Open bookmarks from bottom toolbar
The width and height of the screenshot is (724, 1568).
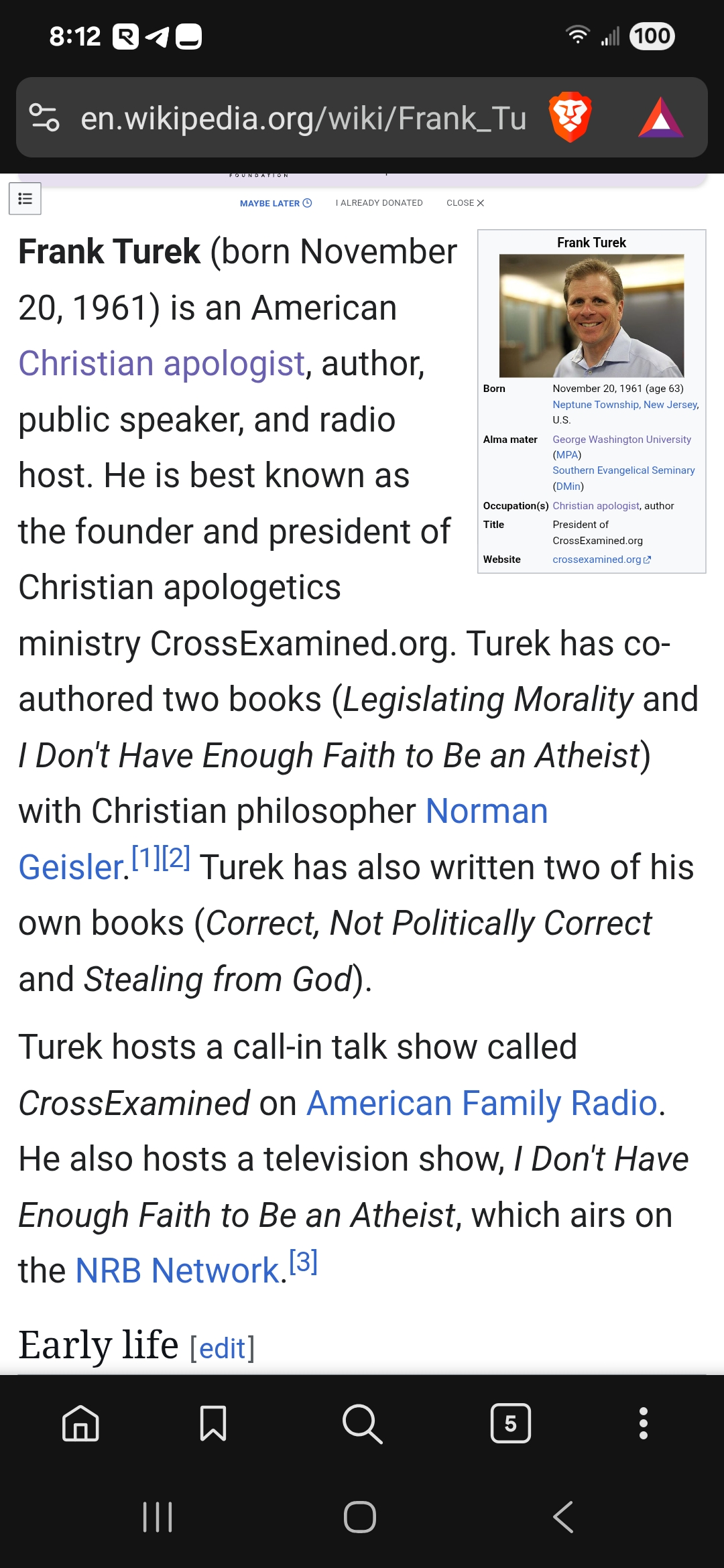213,1423
